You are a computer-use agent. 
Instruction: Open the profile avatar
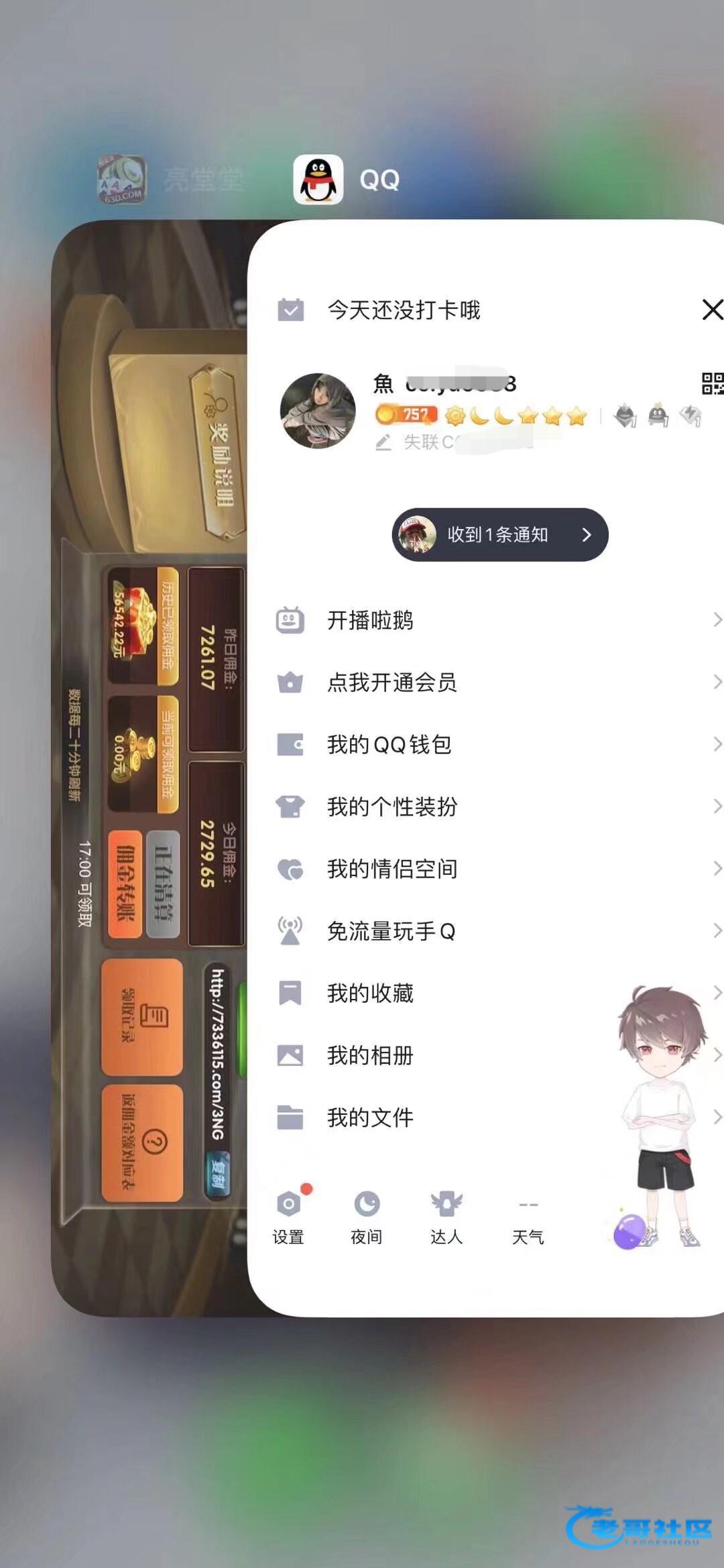coord(318,410)
